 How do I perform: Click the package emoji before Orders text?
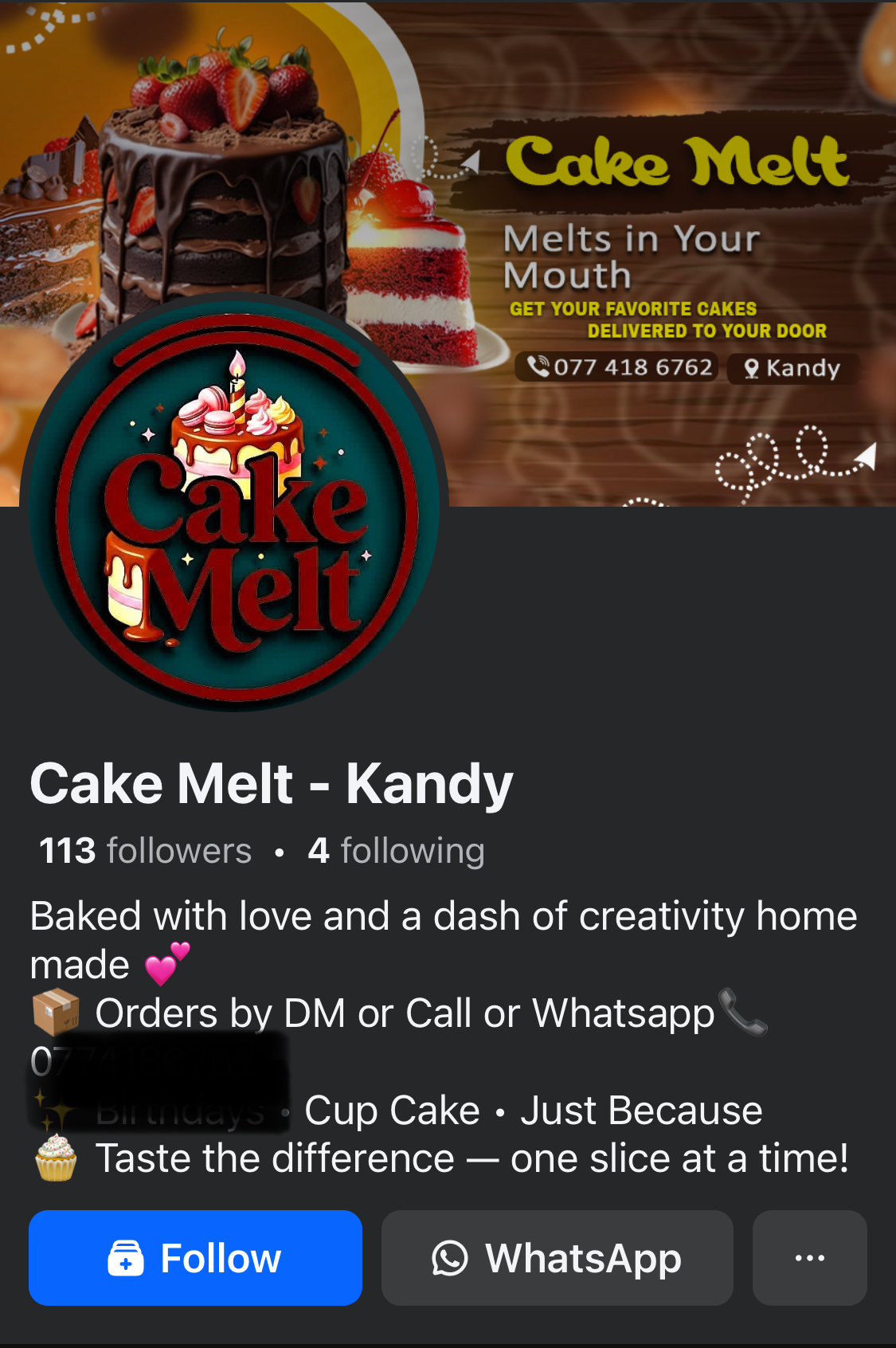point(56,1013)
